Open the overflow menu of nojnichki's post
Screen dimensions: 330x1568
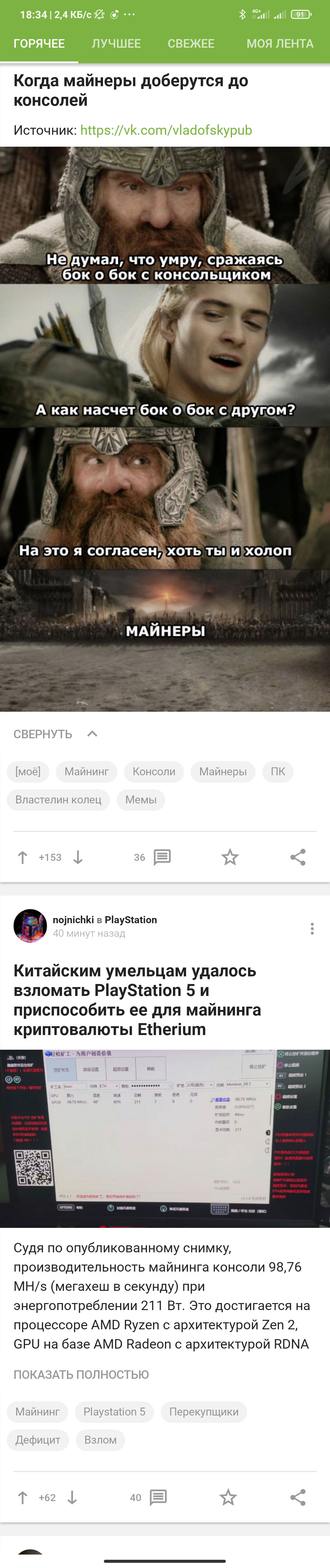pyautogui.click(x=312, y=929)
